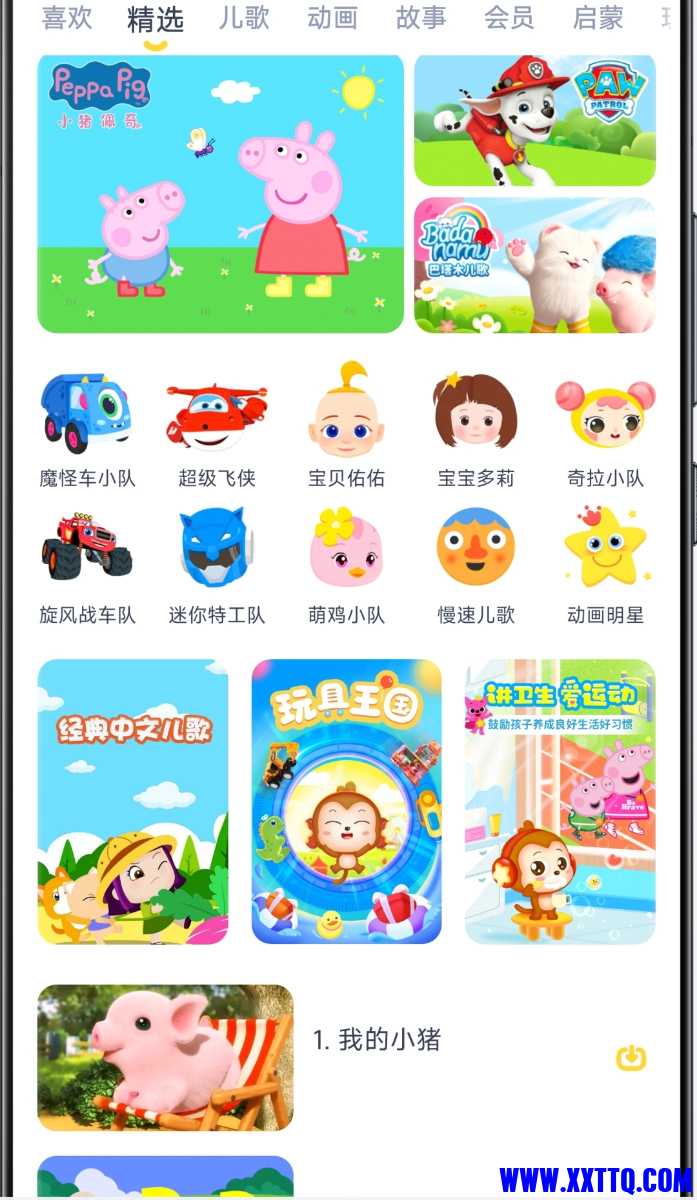Open 旋风战车队 channel
The width and height of the screenshot is (697, 1200).
[x=87, y=565]
